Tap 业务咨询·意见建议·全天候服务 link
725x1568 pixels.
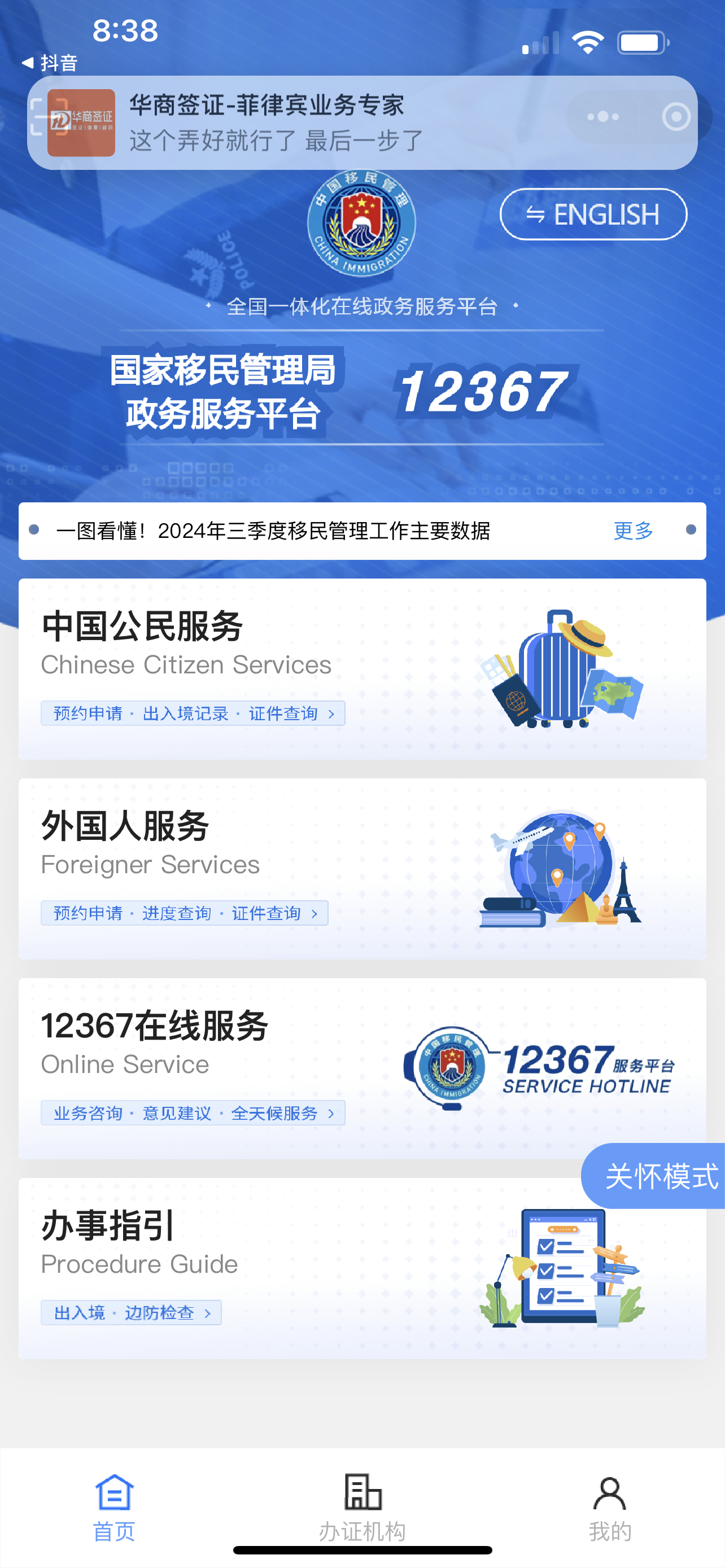tap(193, 1113)
